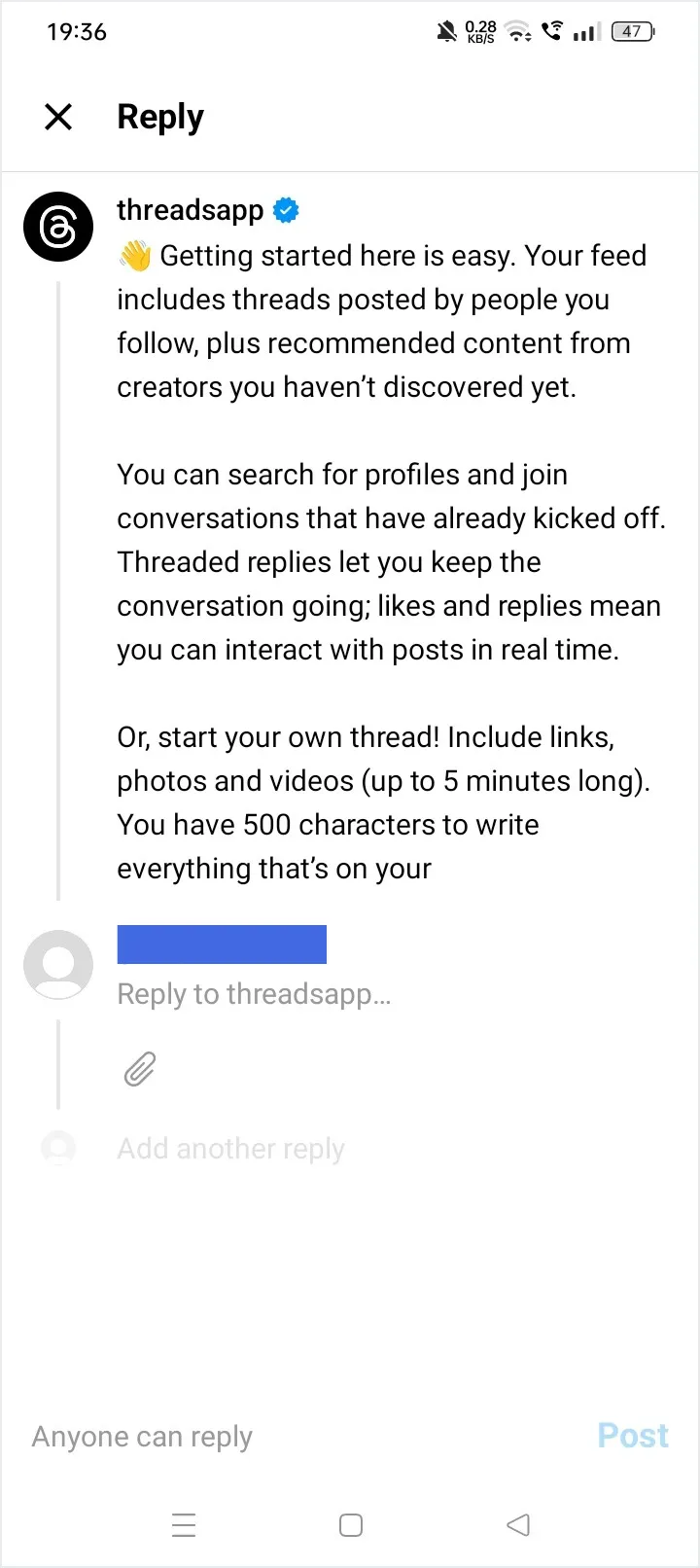Open 'Anyone can reply' audience setting
The height and width of the screenshot is (1568, 700).
pyautogui.click(x=142, y=1437)
